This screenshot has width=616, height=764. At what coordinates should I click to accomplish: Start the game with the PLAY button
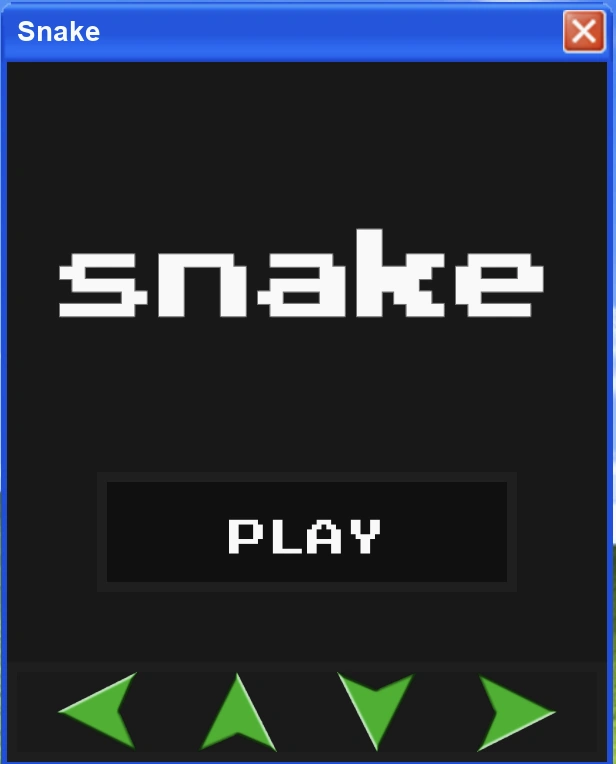[x=307, y=532]
